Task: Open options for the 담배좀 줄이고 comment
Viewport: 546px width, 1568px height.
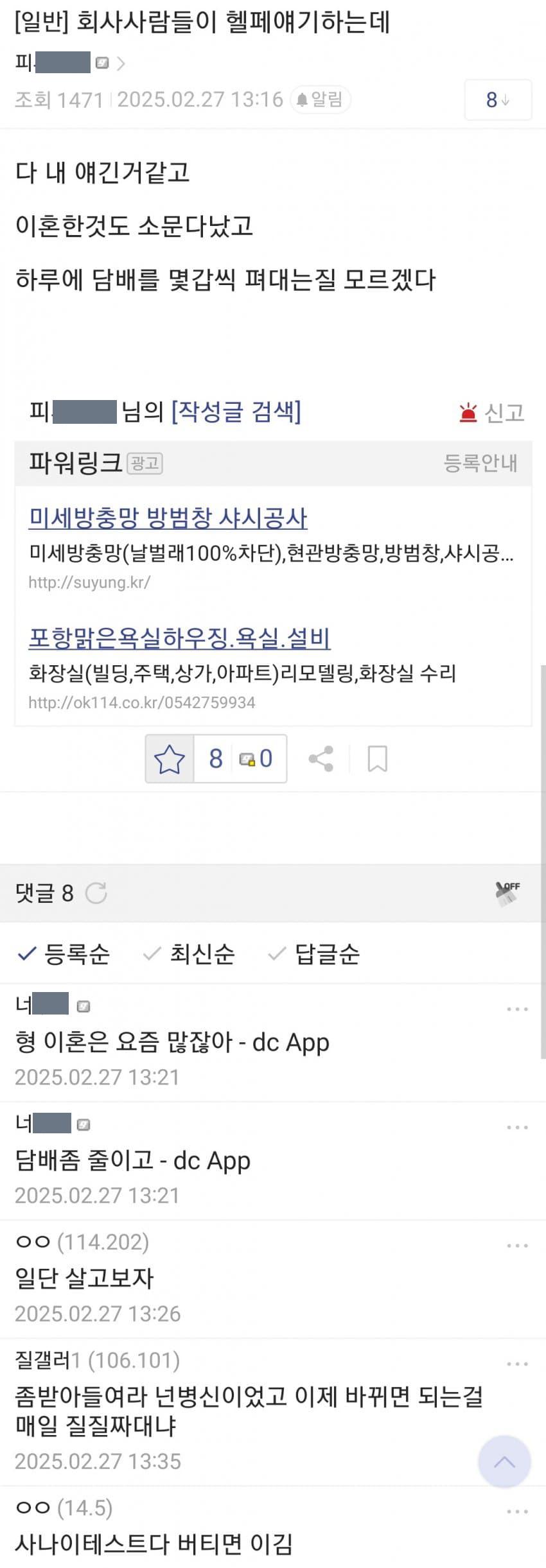Action: 516,1128
